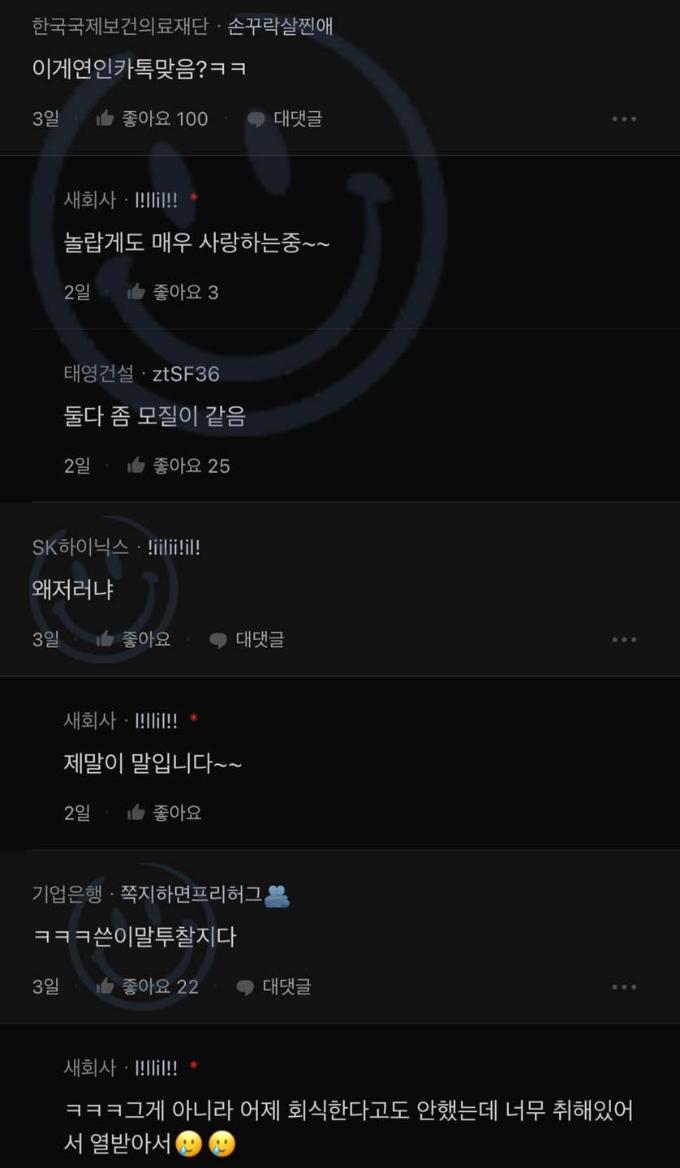Like the reply '놀랍게도 매우 사랑하는중~~'
Image resolution: width=680 pixels, height=1168 pixels.
click(172, 292)
